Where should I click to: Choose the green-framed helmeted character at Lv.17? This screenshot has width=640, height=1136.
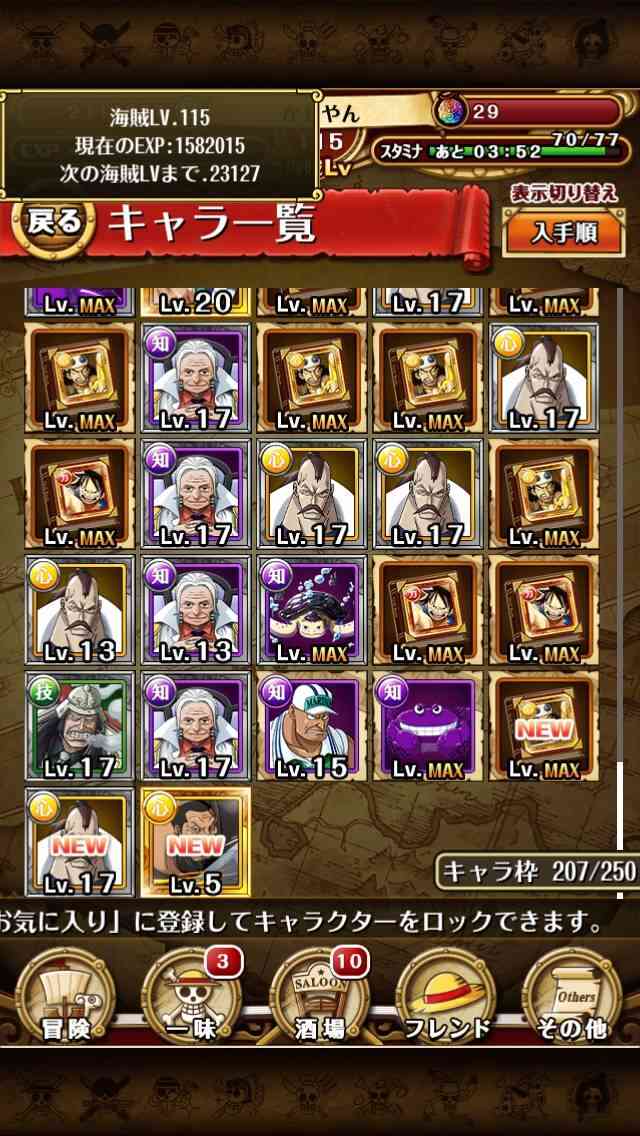tap(80, 726)
